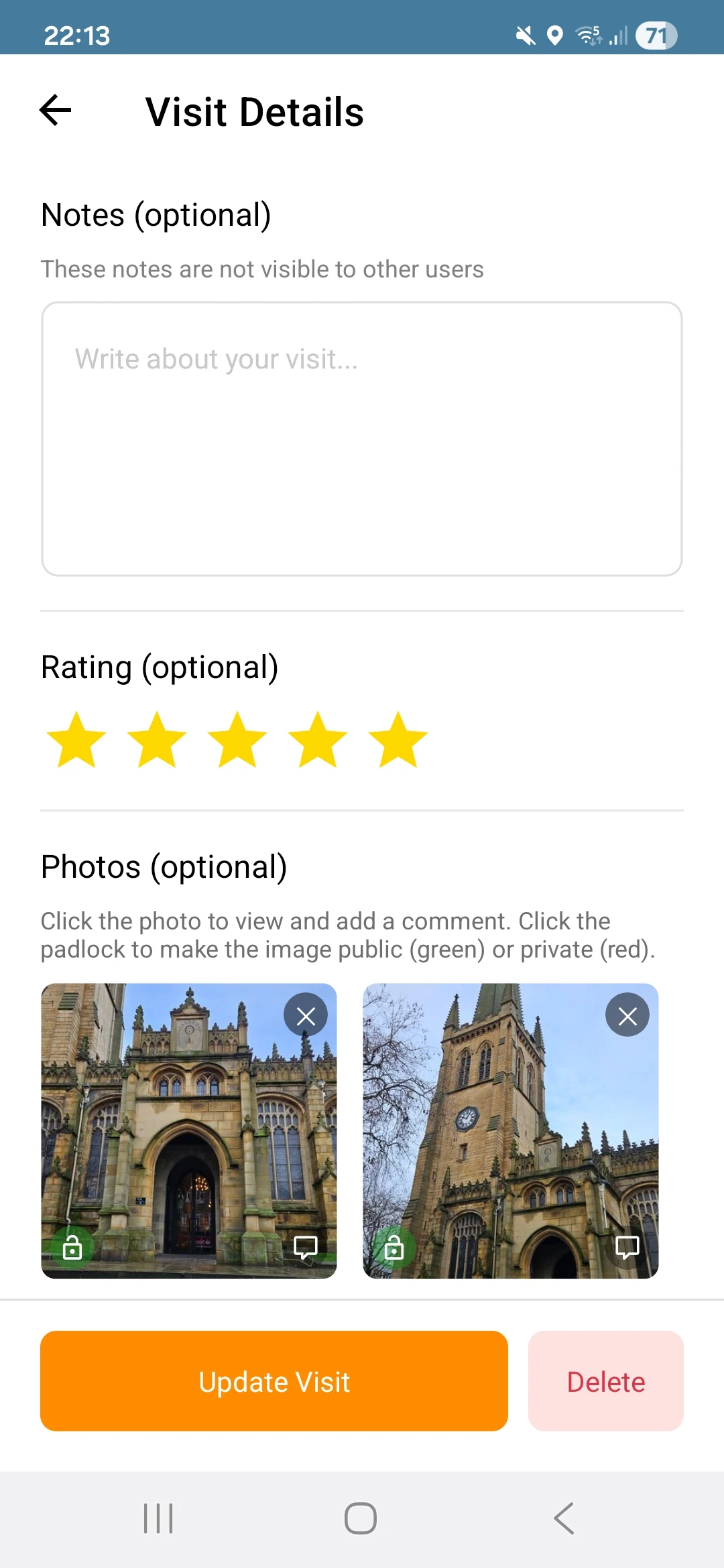
Task: Select the first rating star
Action: [78, 740]
